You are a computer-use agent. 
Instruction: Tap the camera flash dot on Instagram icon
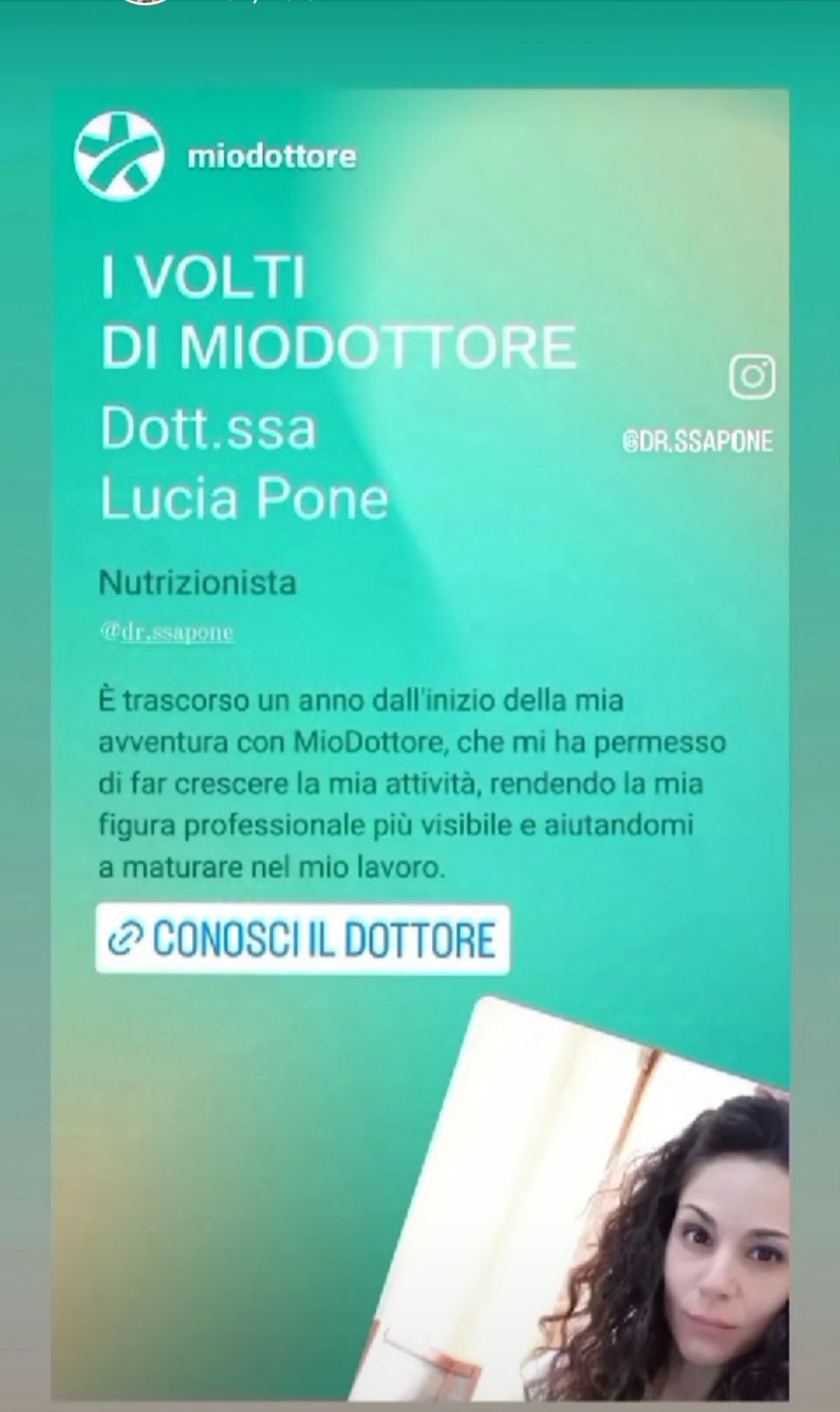coord(767,363)
